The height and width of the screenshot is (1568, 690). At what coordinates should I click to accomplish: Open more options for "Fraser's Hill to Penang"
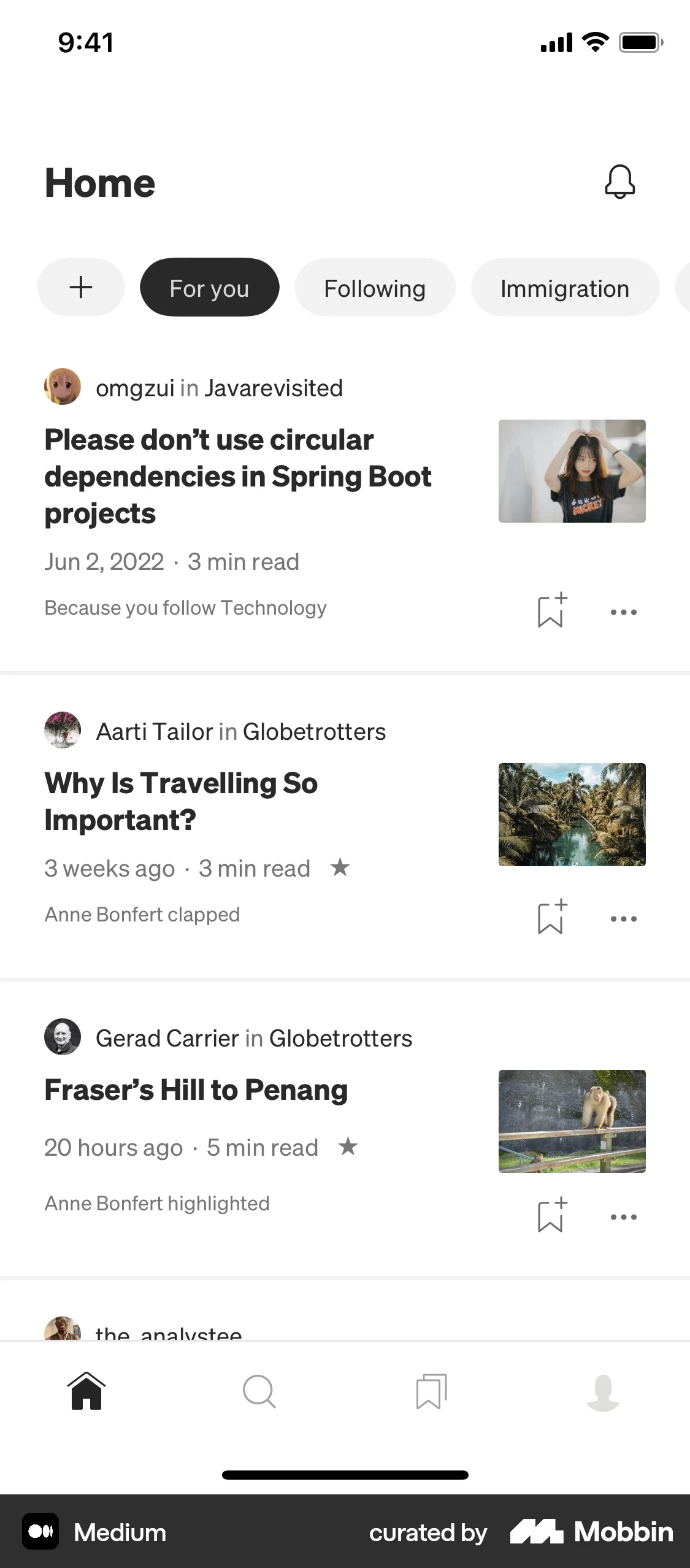(x=623, y=1216)
